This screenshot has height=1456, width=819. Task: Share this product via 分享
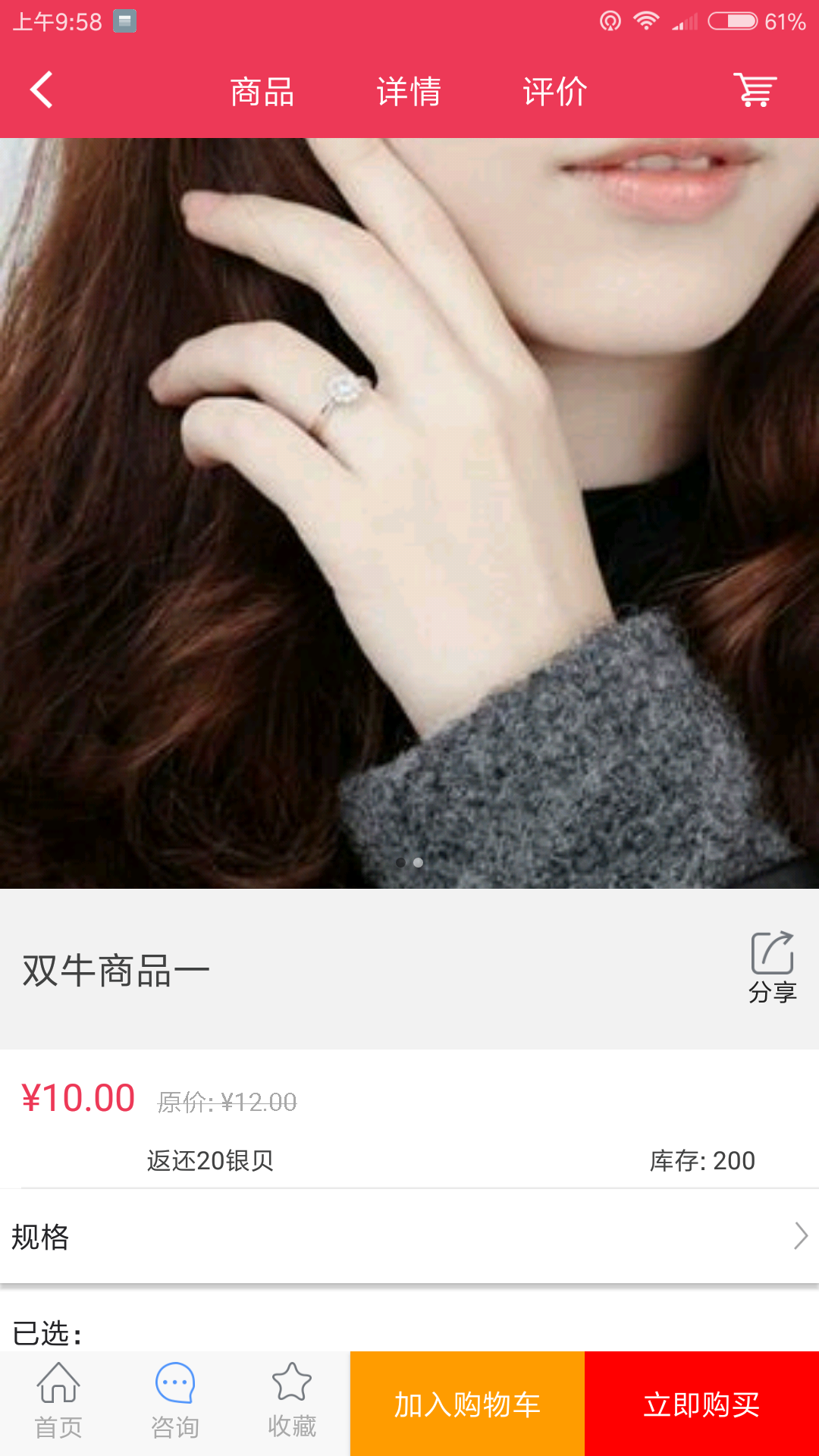point(772,968)
